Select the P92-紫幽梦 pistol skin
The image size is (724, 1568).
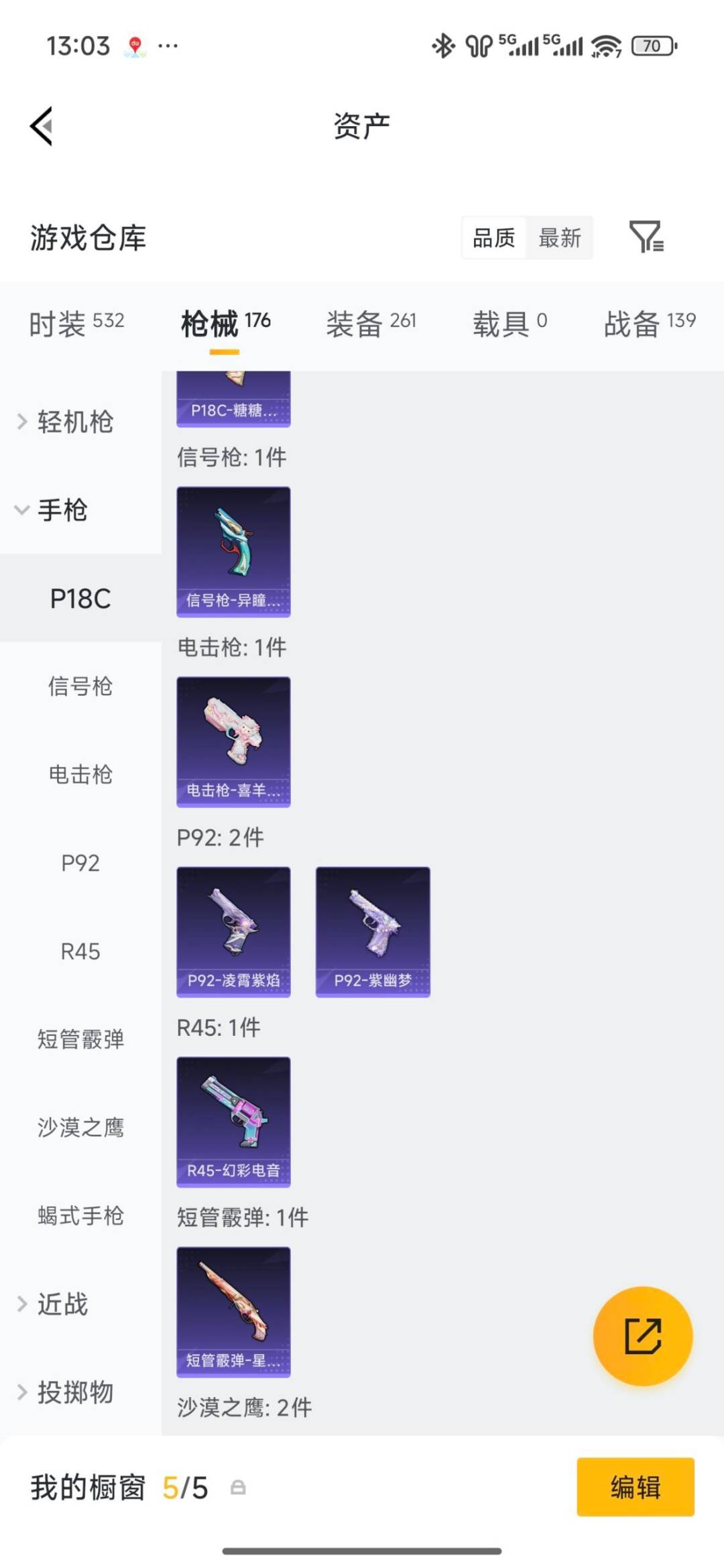pos(372,930)
